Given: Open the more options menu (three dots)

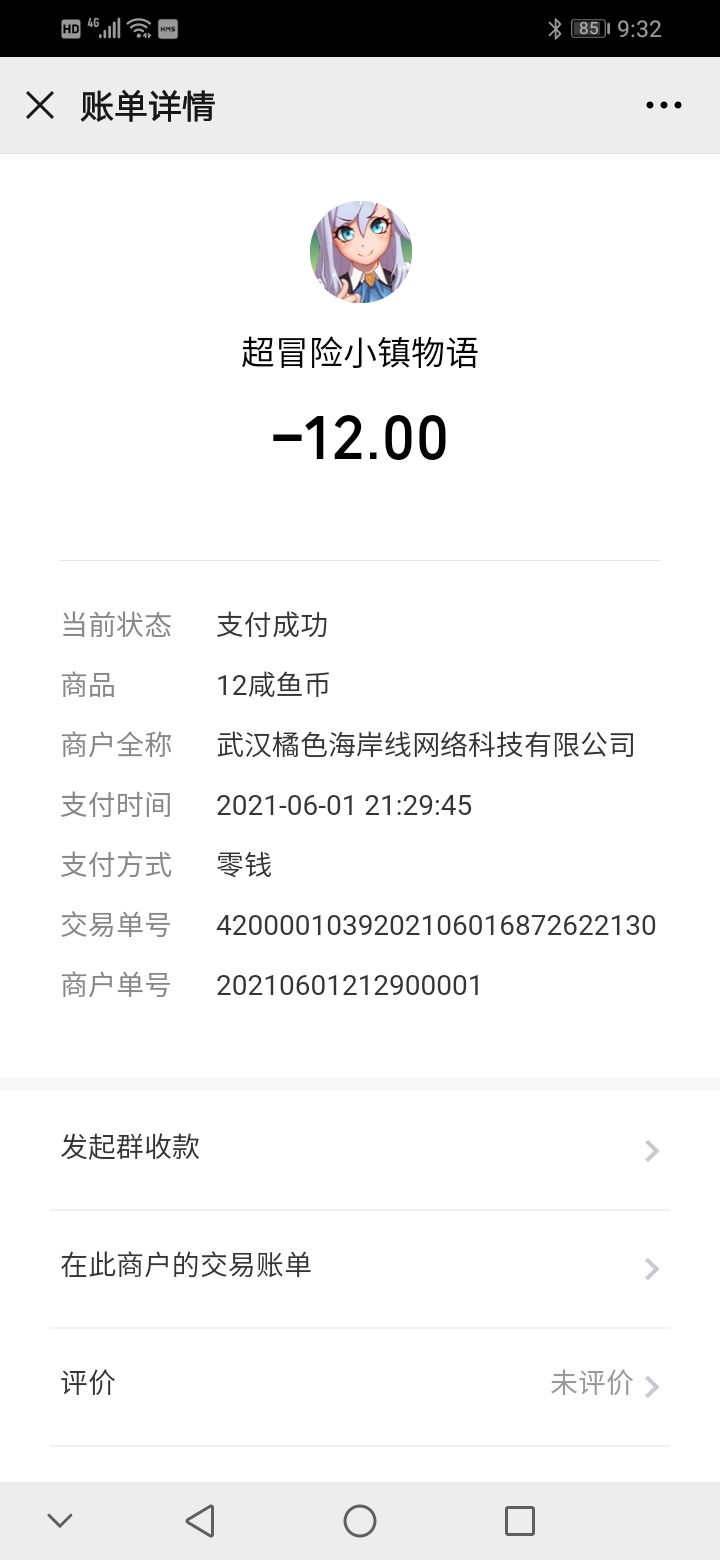Looking at the screenshot, I should click(x=663, y=104).
